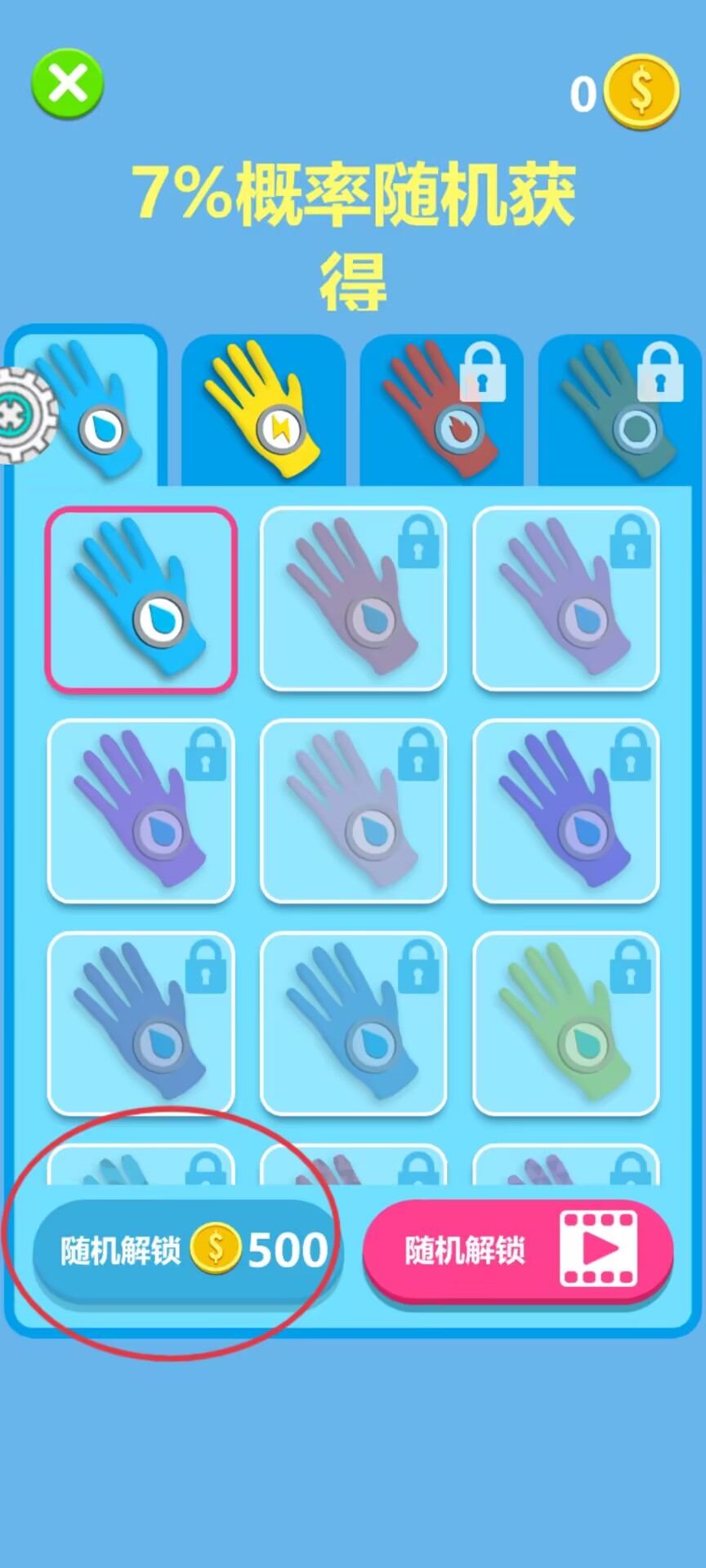Switch to the yellow lightning glove tab

click(263, 409)
